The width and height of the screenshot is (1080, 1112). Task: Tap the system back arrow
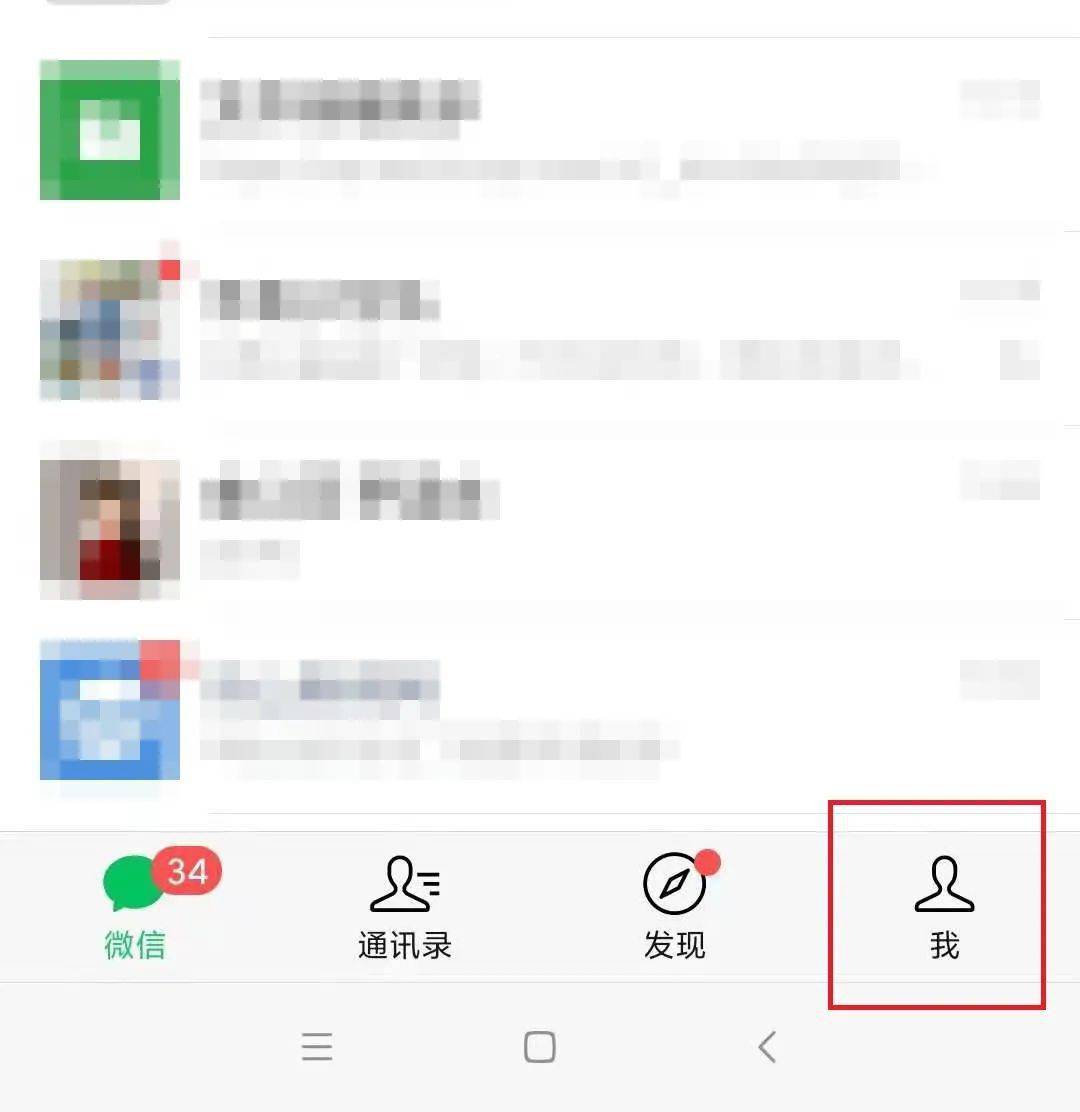point(767,1047)
